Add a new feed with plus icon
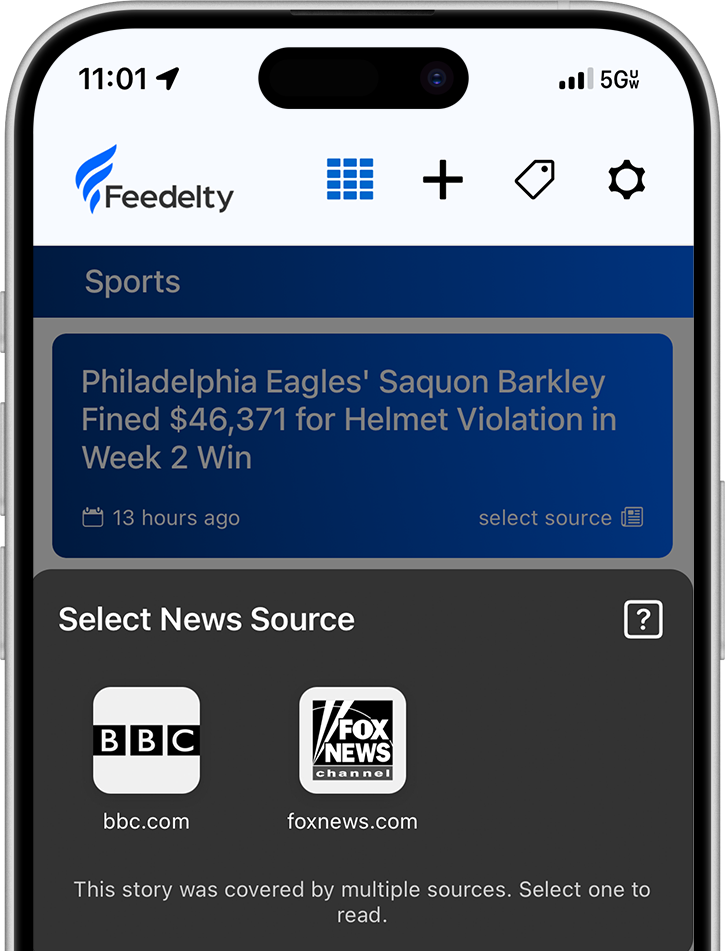The width and height of the screenshot is (725, 951). tap(443, 180)
